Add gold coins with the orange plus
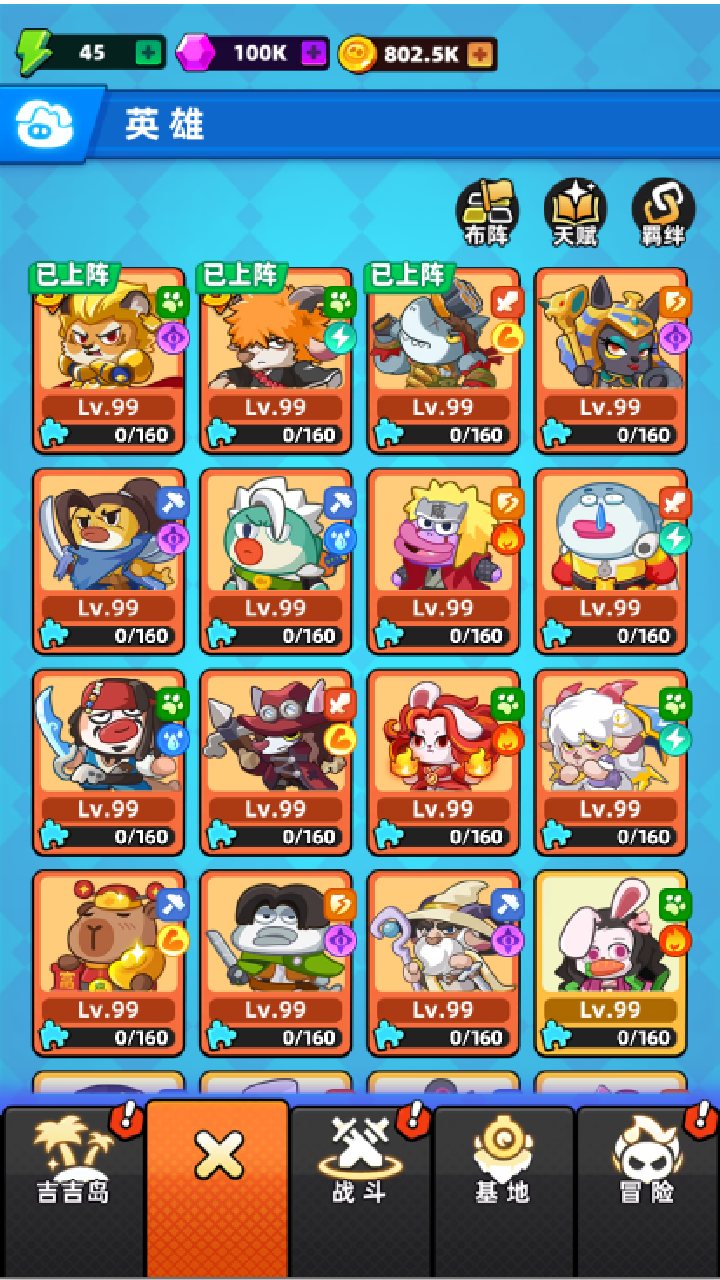The image size is (720, 1280). pyautogui.click(x=481, y=54)
